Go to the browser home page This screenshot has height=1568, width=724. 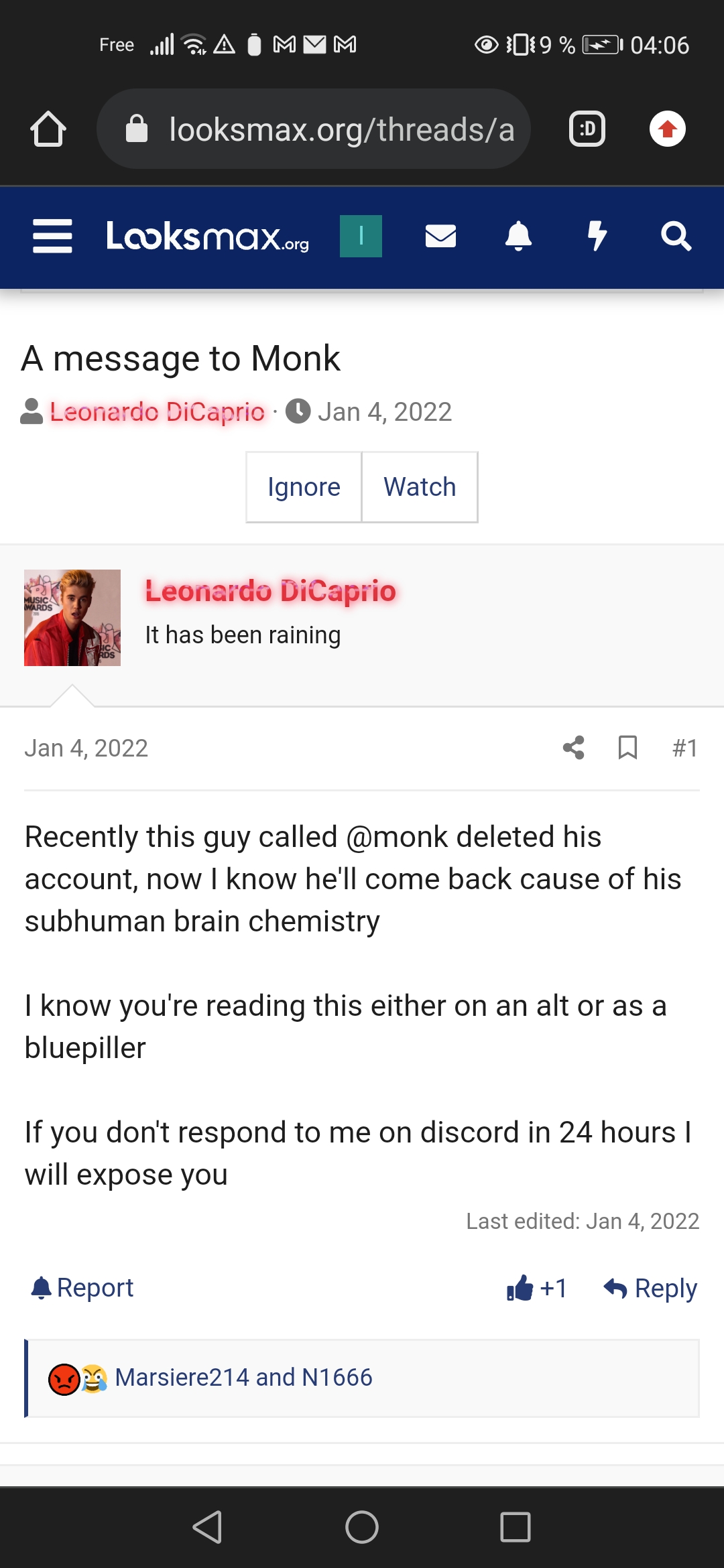[x=48, y=129]
